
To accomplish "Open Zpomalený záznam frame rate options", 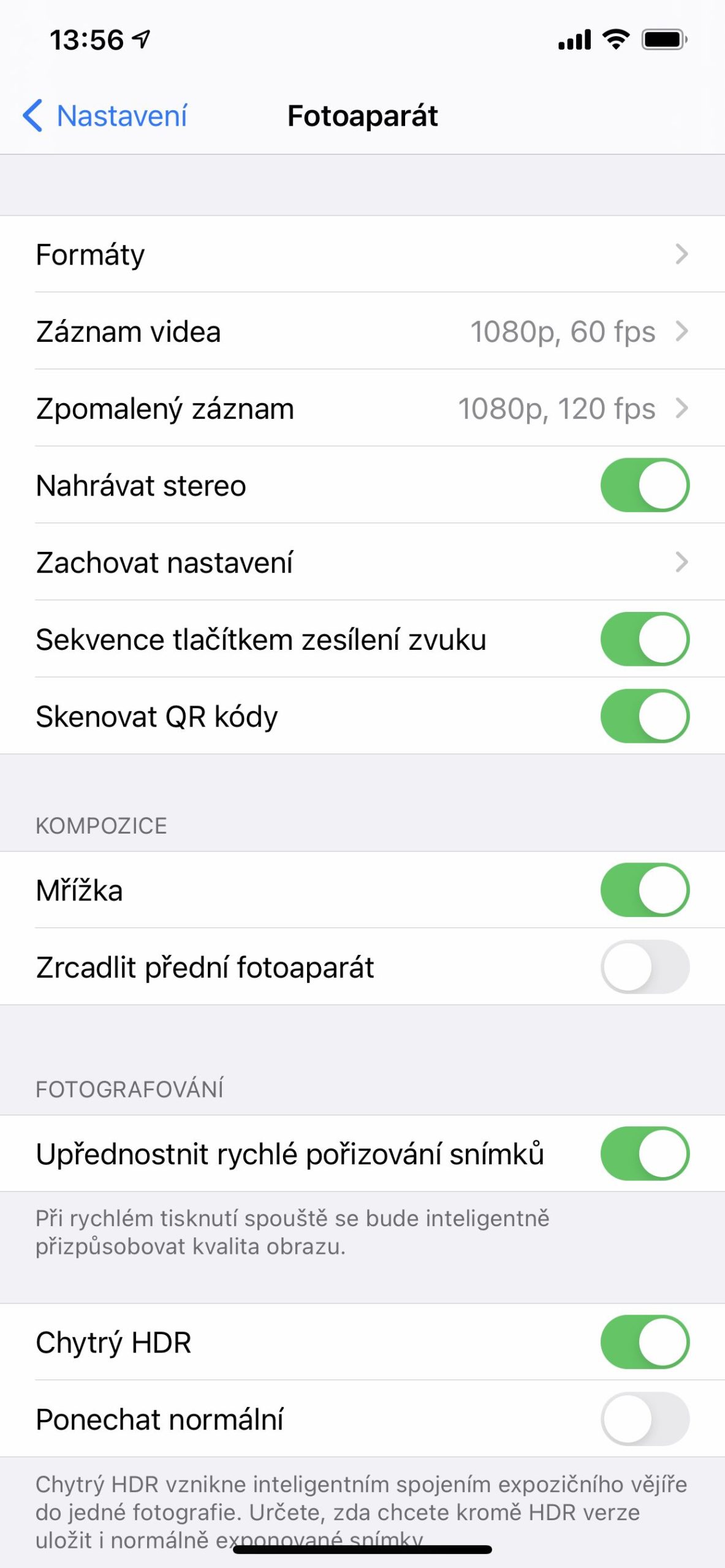I will (x=363, y=408).
